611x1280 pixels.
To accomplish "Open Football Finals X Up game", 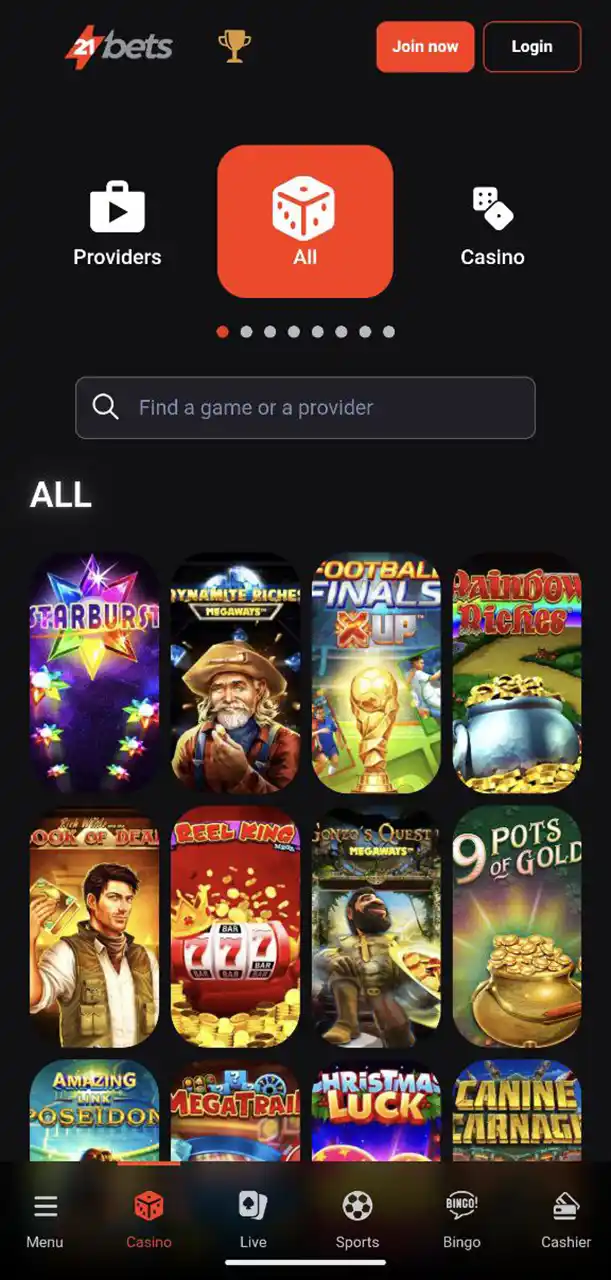I will click(x=376, y=673).
